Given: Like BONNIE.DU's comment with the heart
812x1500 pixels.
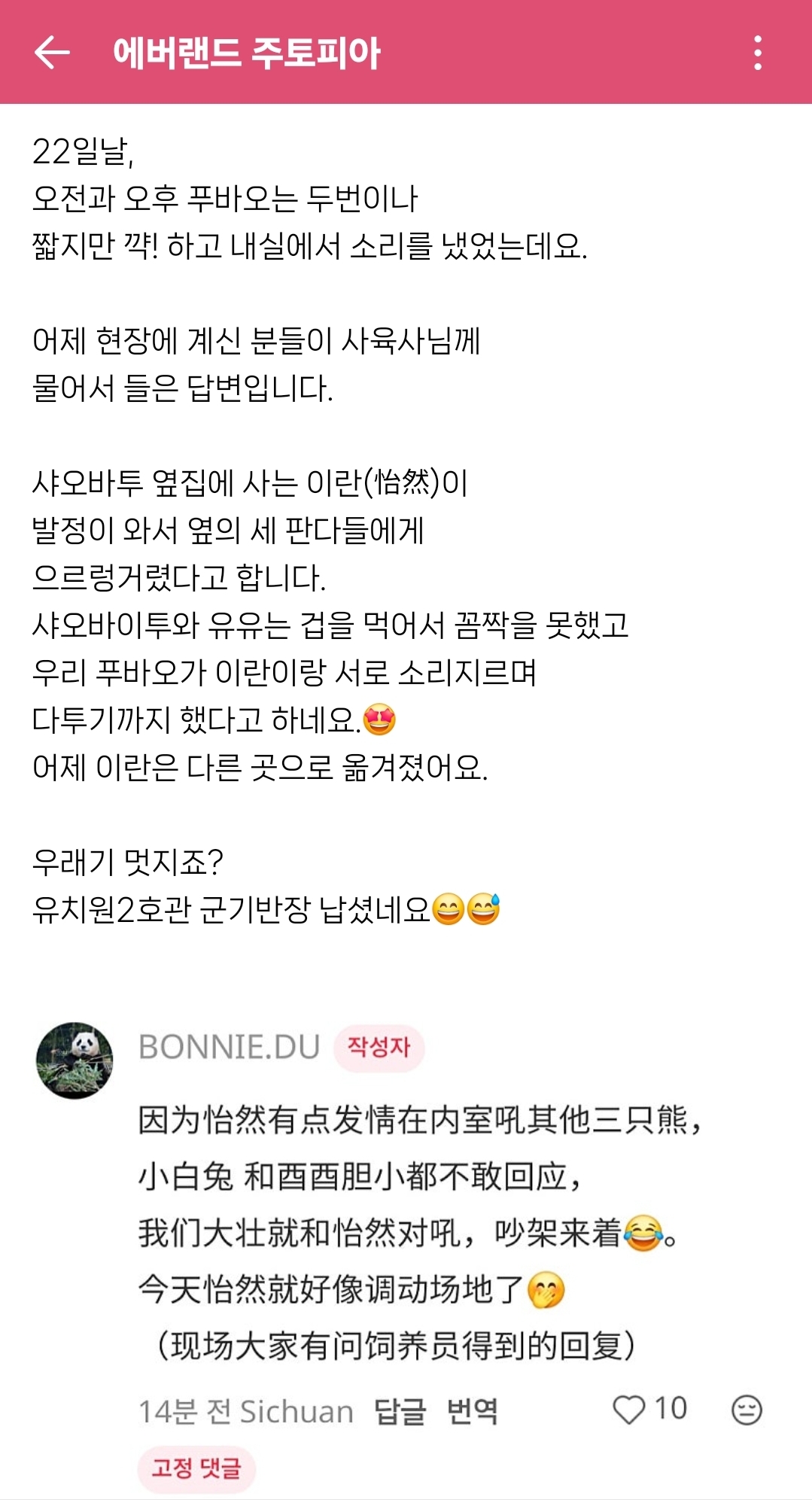Looking at the screenshot, I should tap(629, 1410).
